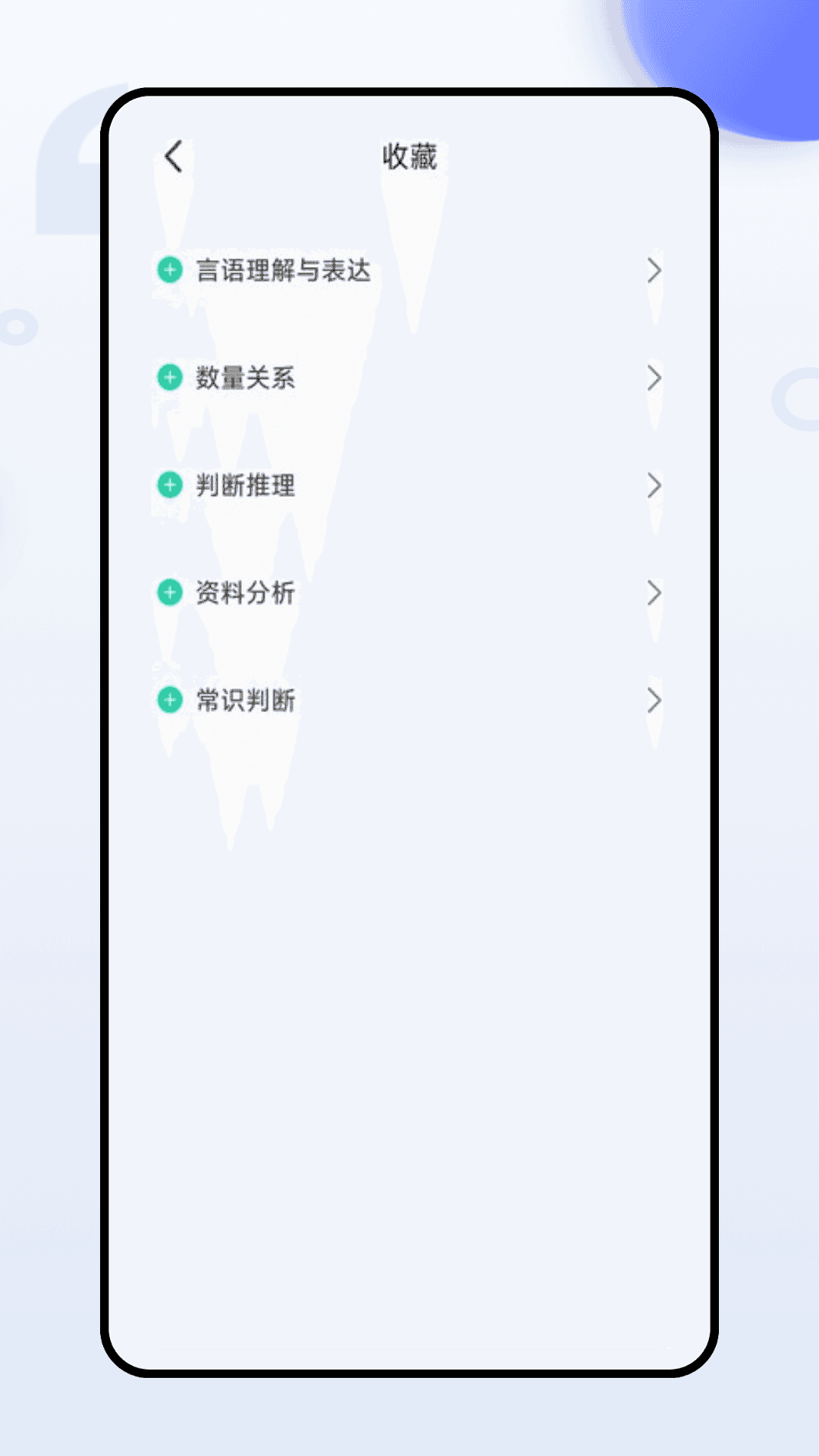The image size is (819, 1456).
Task: Tap the back arrow icon at top left
Action: pyautogui.click(x=173, y=155)
